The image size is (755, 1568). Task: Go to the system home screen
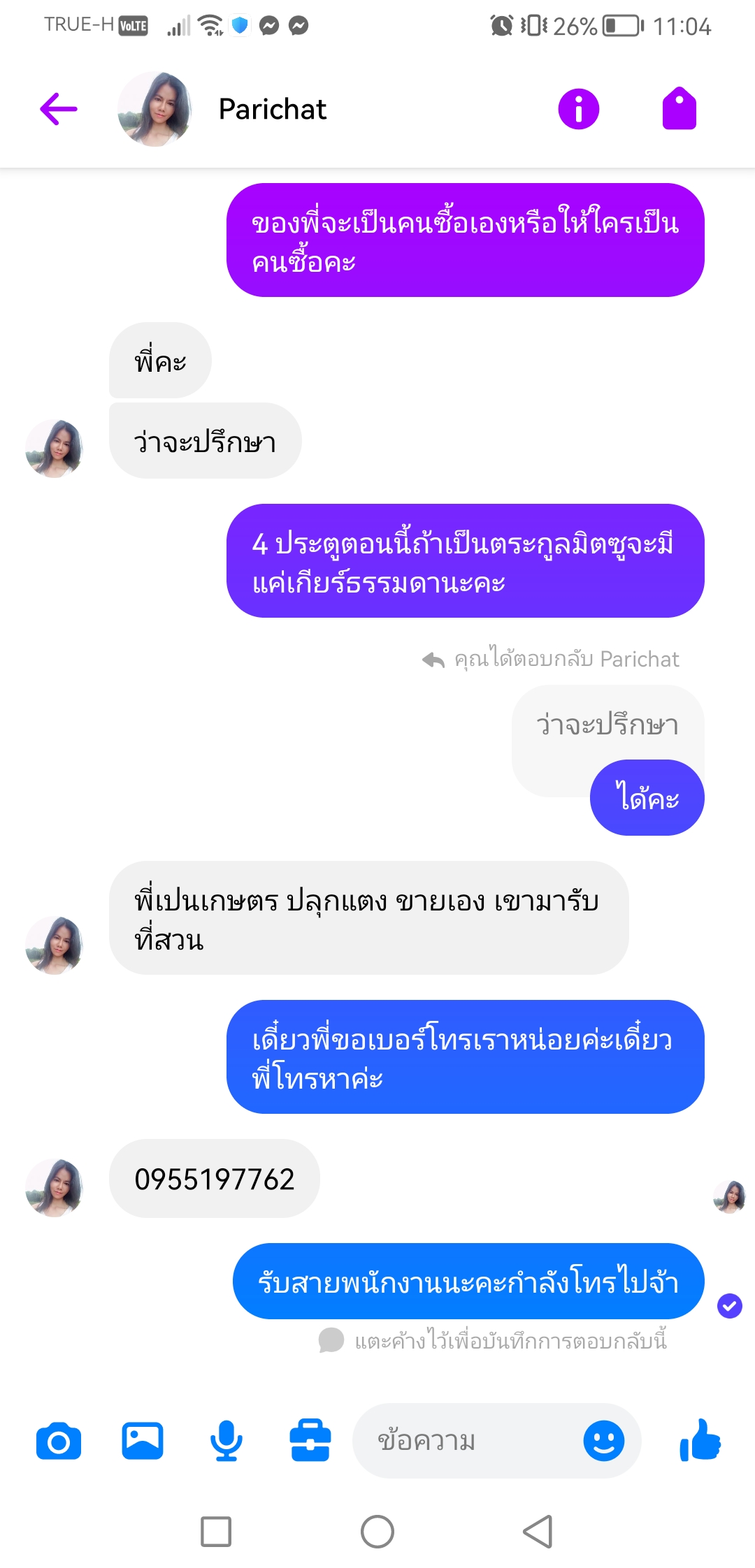coord(377,1532)
